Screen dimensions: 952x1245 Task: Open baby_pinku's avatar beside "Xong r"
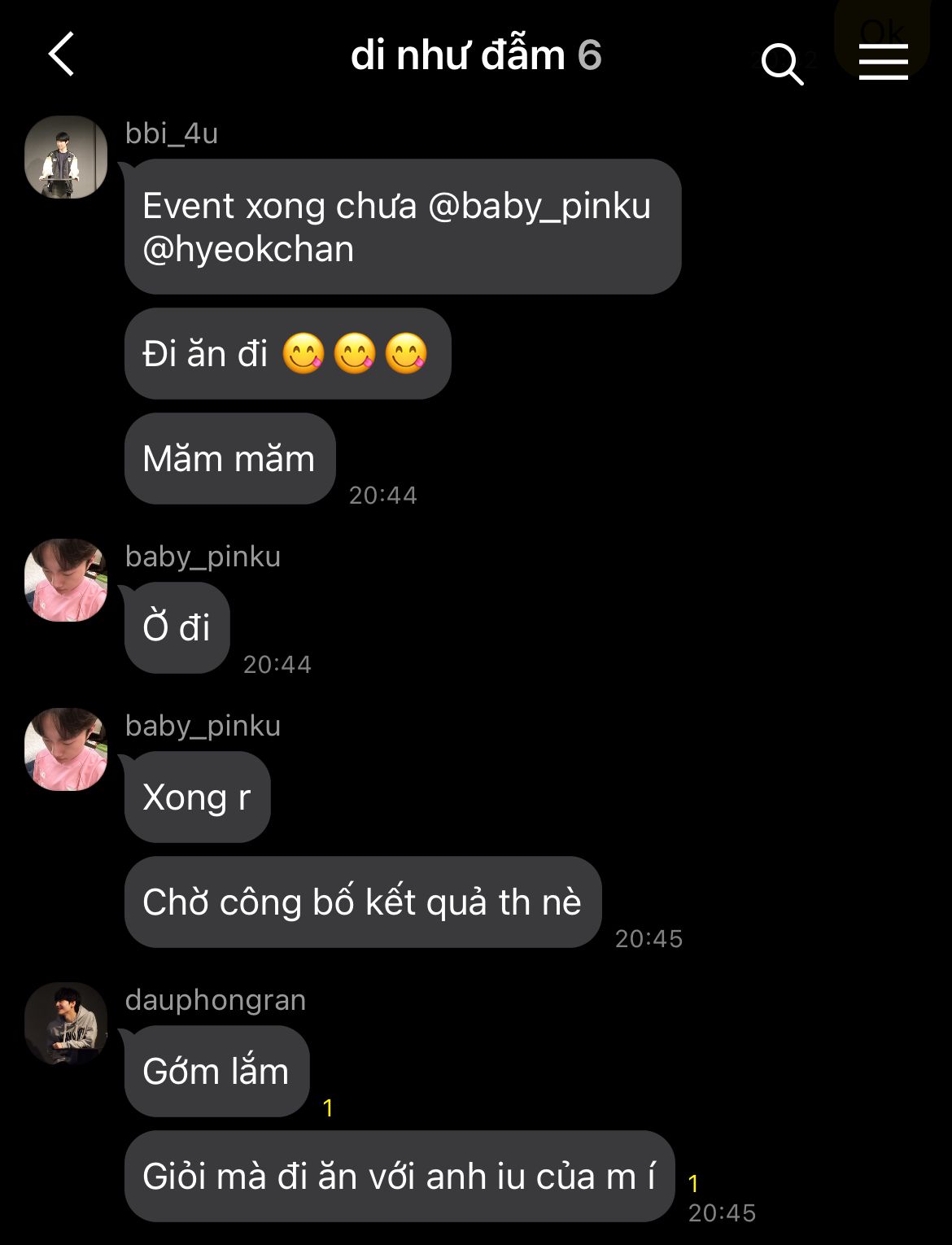pos(66,749)
